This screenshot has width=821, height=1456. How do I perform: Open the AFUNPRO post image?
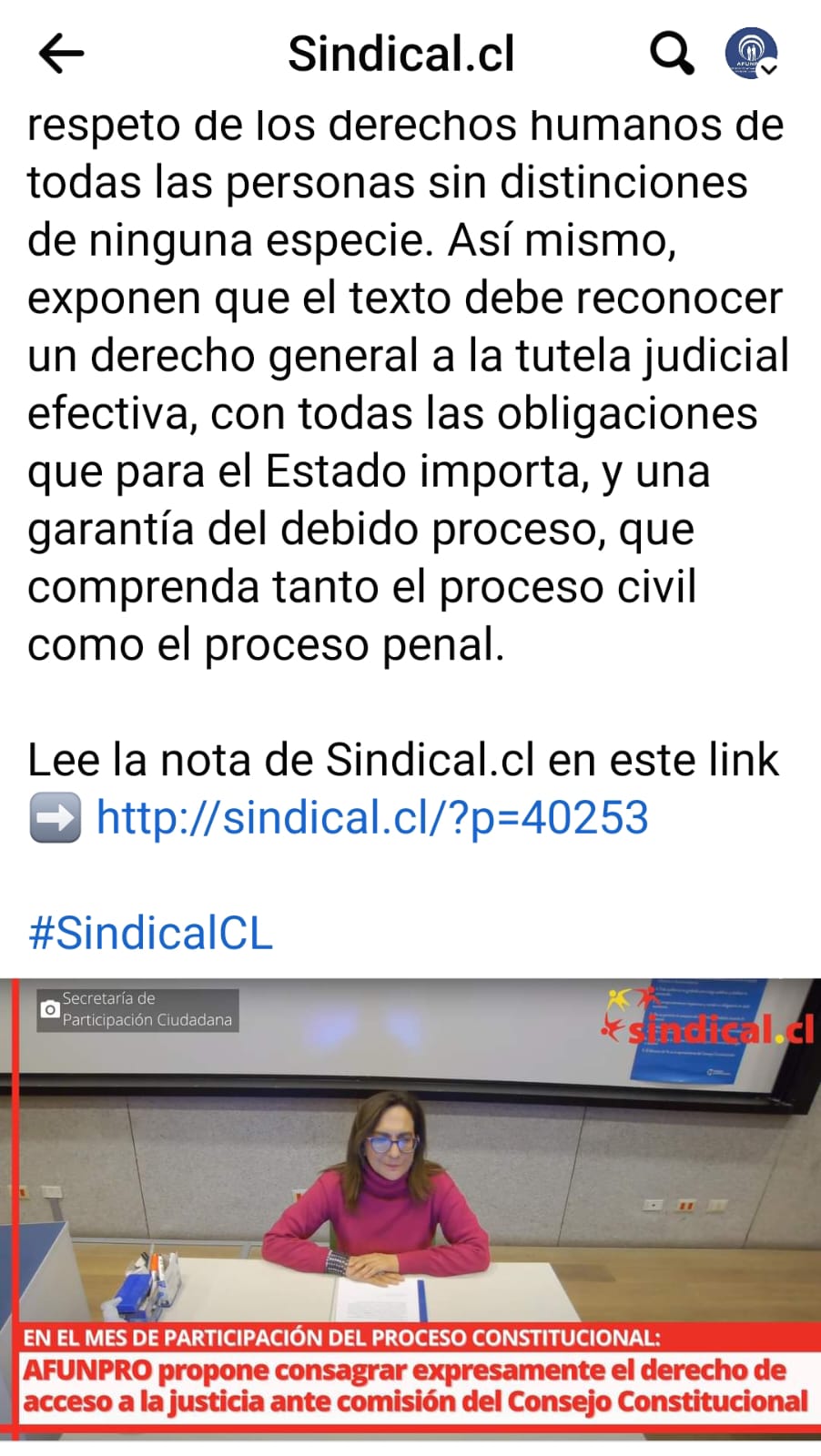tap(410, 1209)
